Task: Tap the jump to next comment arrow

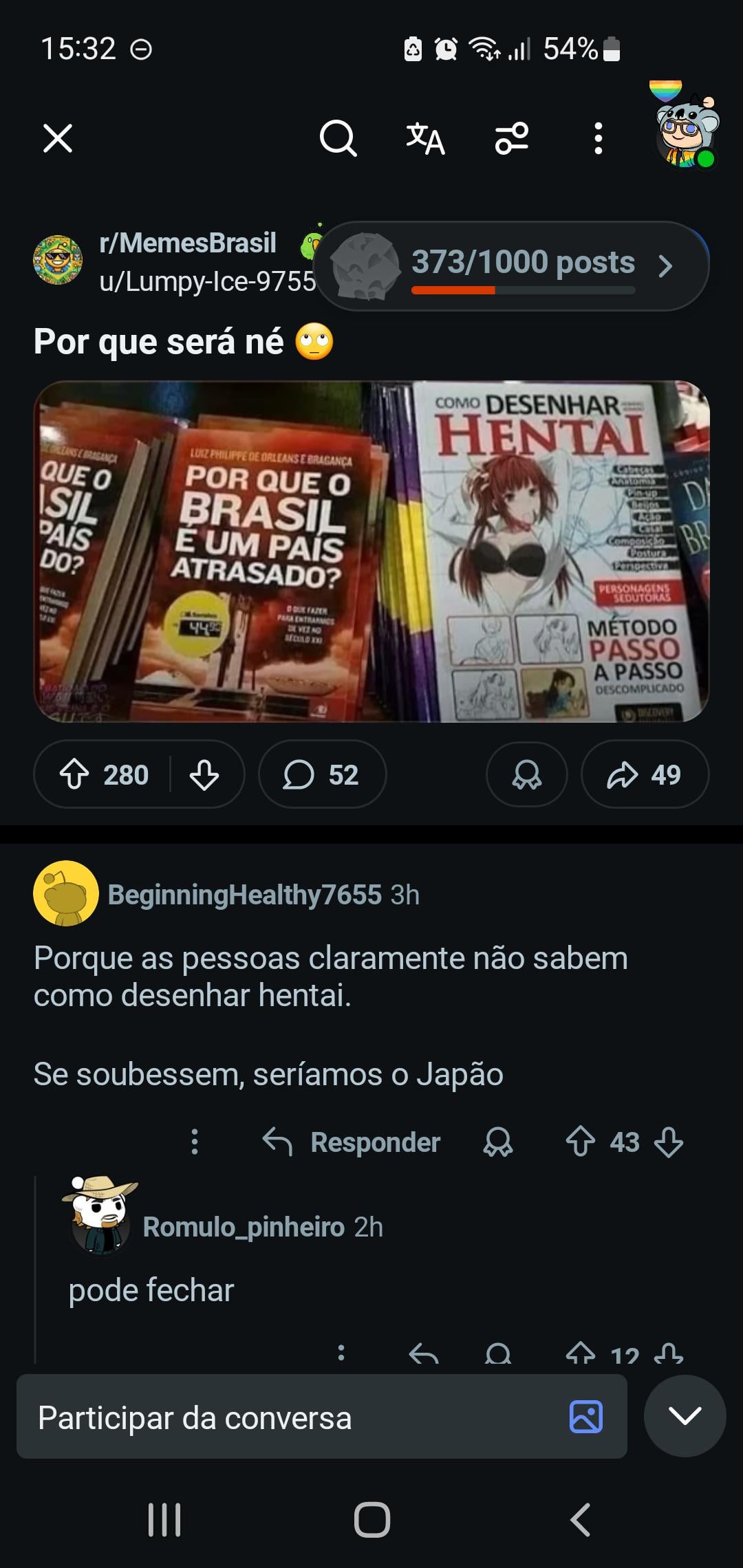Action: pyautogui.click(x=685, y=1416)
